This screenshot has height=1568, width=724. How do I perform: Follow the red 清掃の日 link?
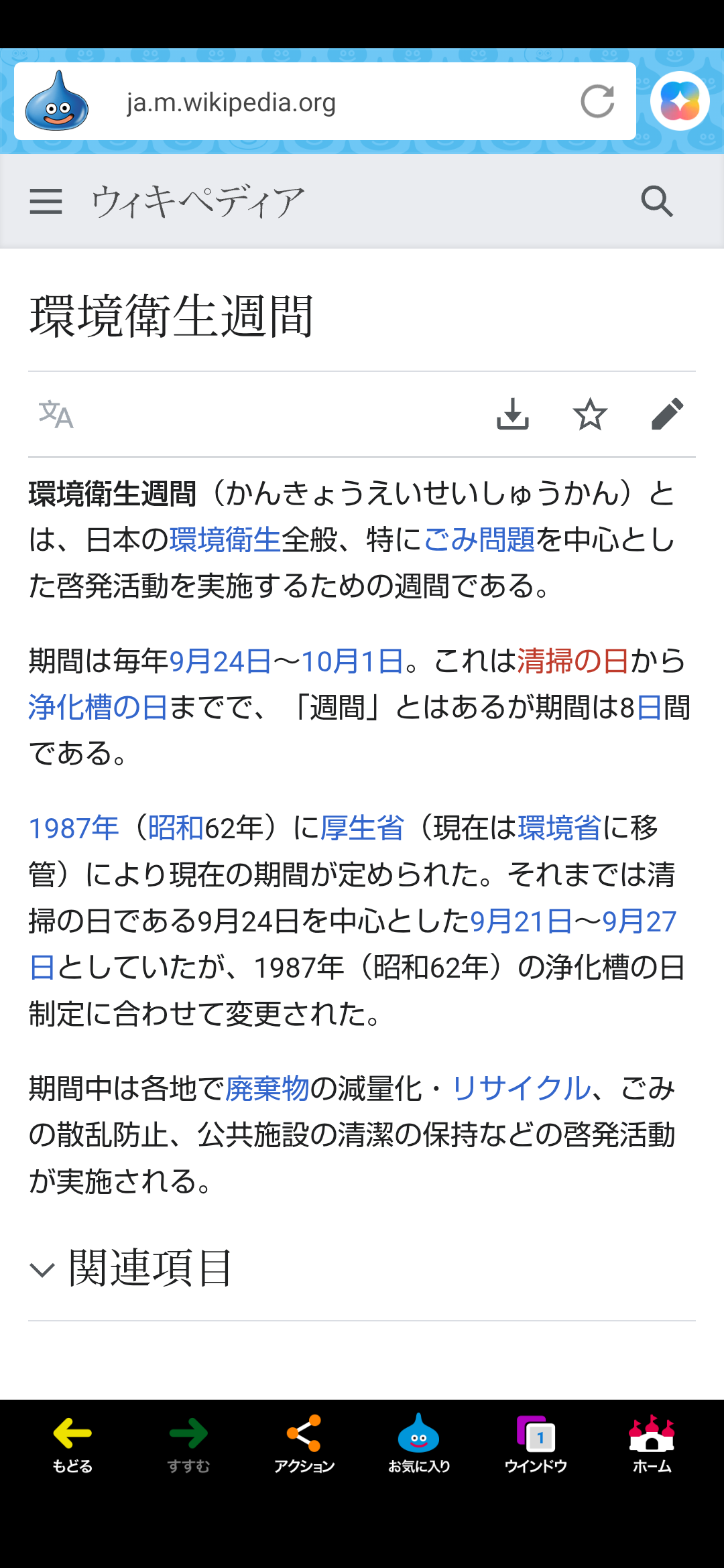click(572, 661)
